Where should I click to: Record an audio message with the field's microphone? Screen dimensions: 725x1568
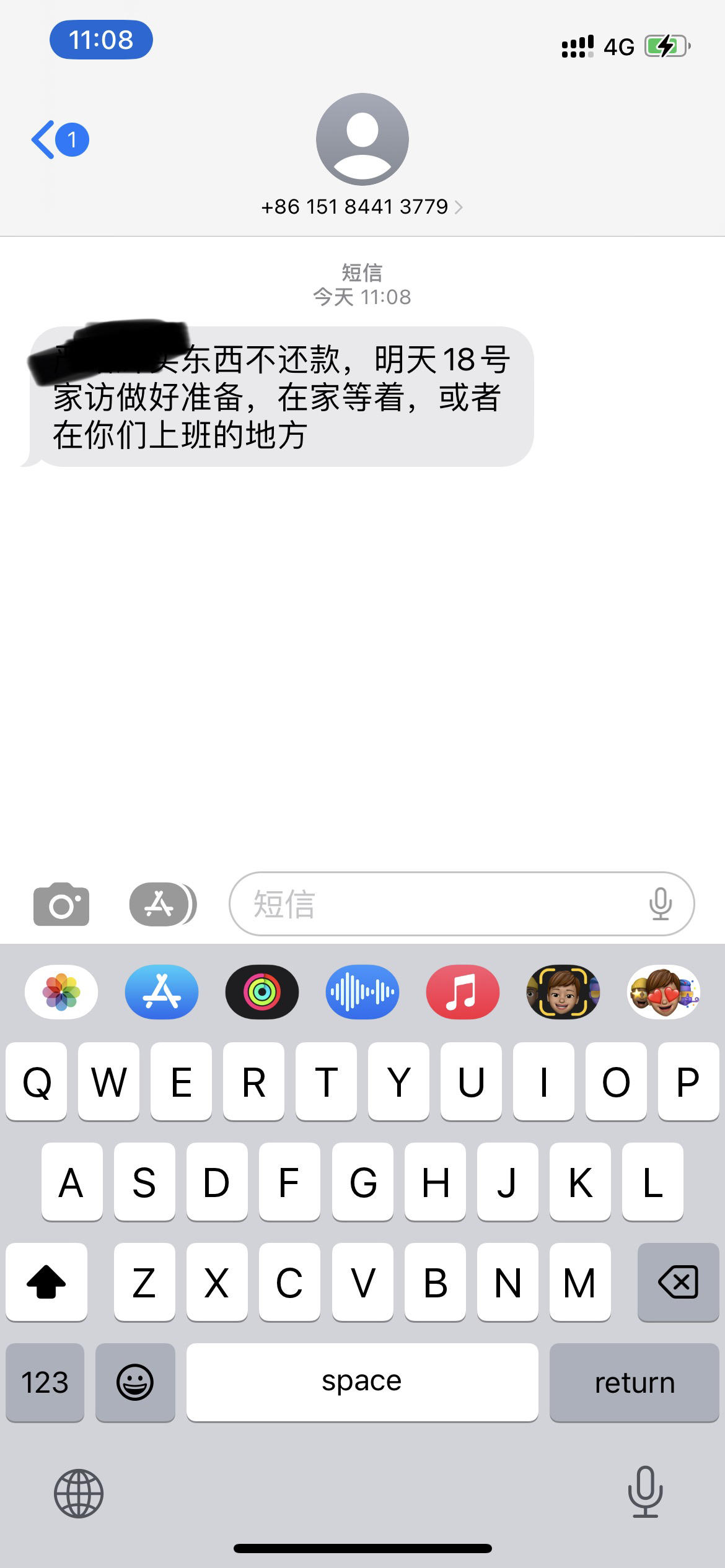coord(661,904)
